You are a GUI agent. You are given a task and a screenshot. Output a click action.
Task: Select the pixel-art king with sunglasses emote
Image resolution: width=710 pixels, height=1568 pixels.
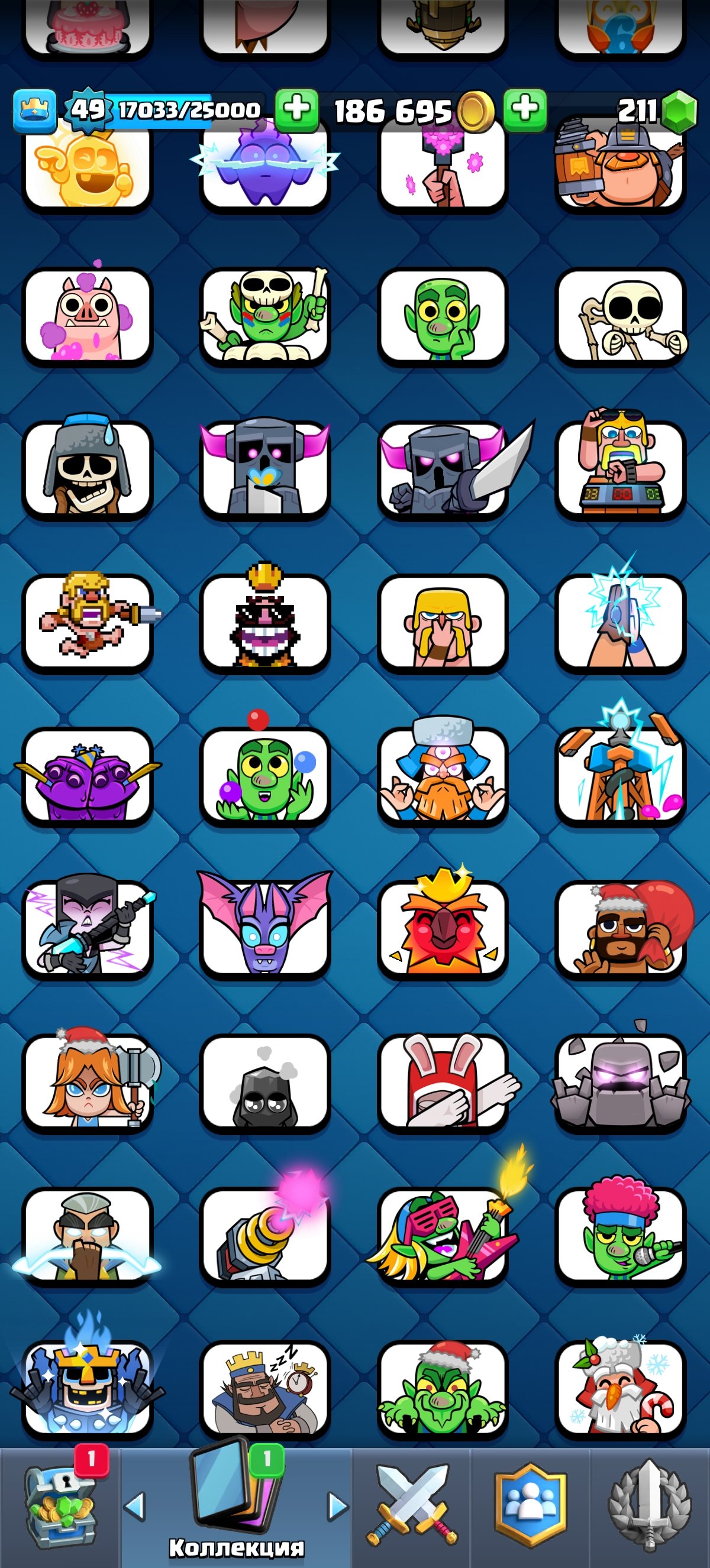(265, 622)
